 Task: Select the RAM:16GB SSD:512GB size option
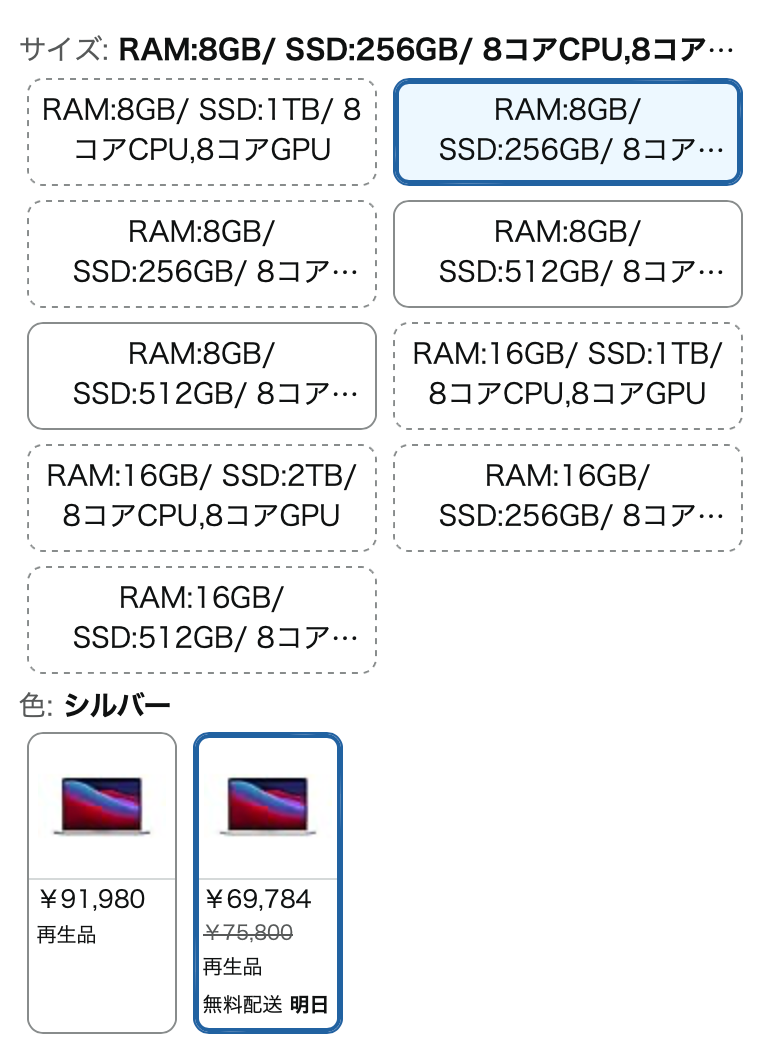click(201, 619)
